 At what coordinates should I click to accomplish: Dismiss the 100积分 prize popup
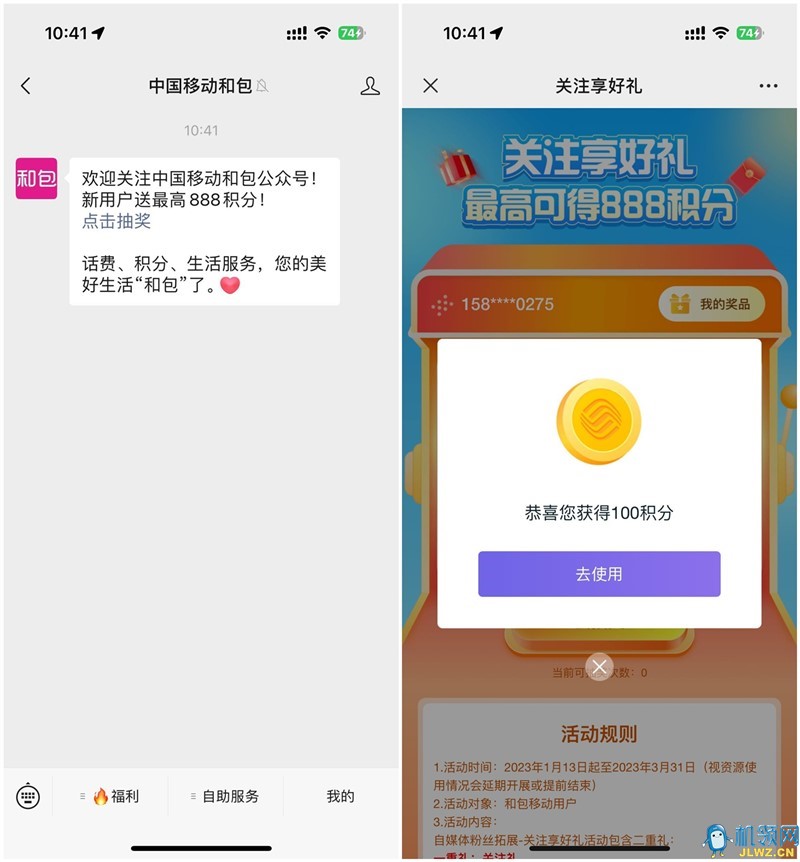point(599,667)
